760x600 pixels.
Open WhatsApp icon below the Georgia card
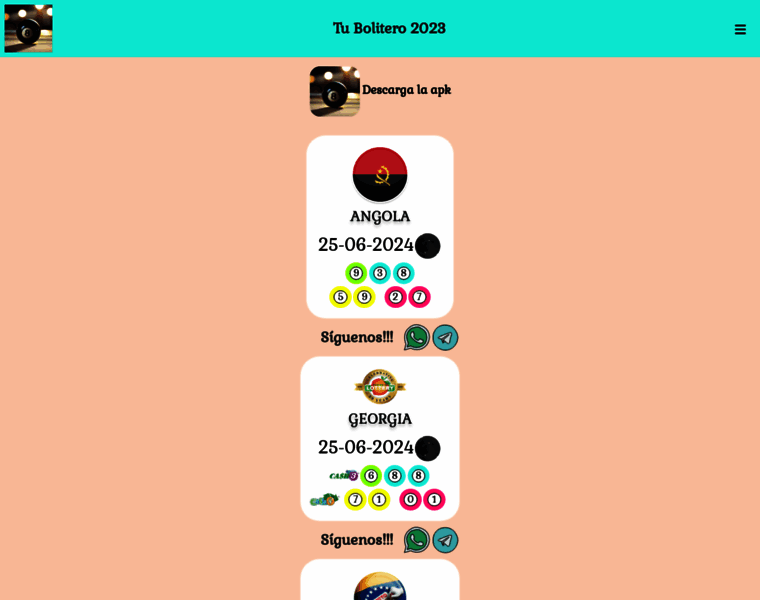point(416,540)
